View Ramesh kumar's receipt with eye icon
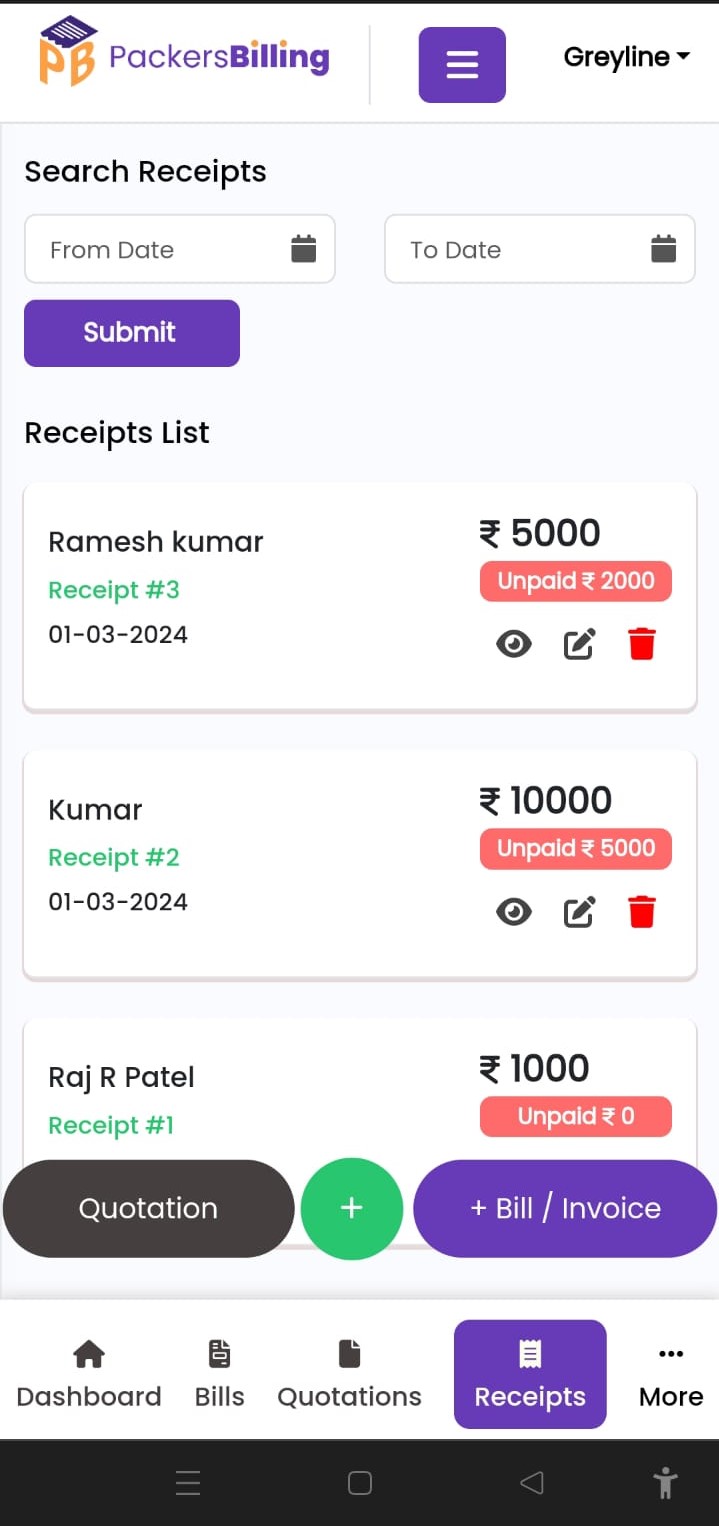 [x=514, y=644]
